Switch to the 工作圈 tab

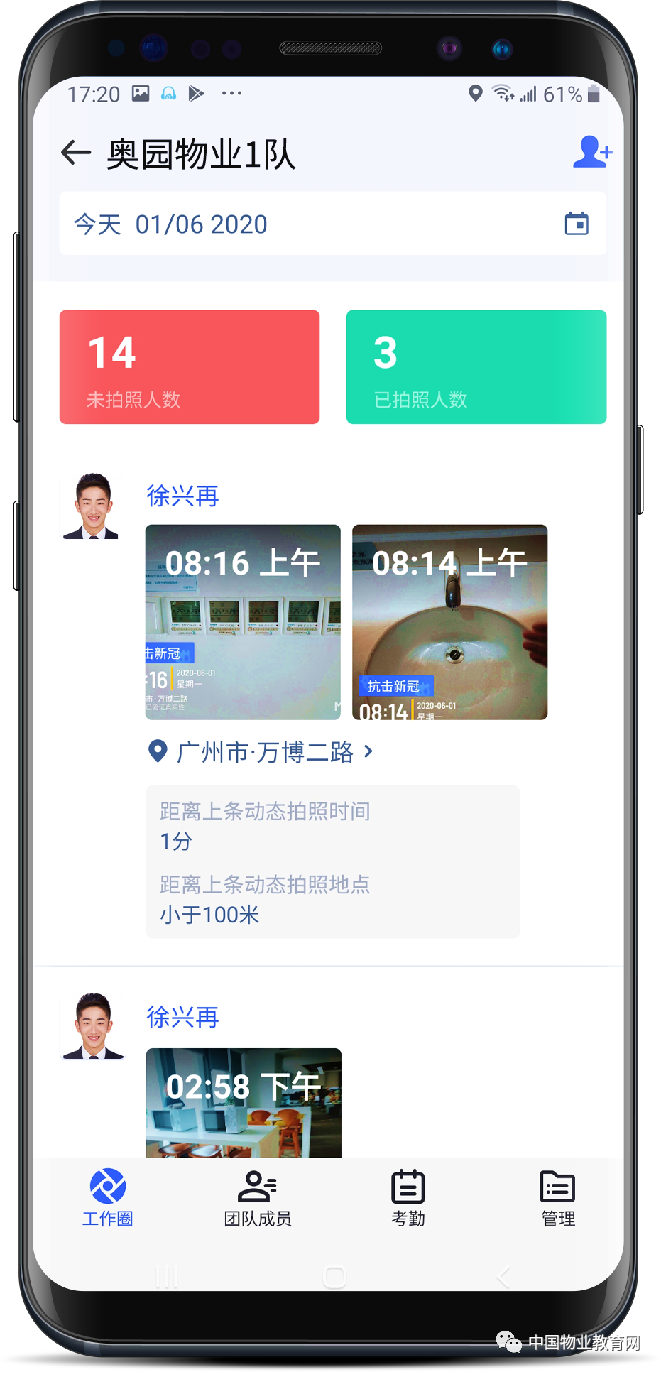click(x=108, y=1198)
